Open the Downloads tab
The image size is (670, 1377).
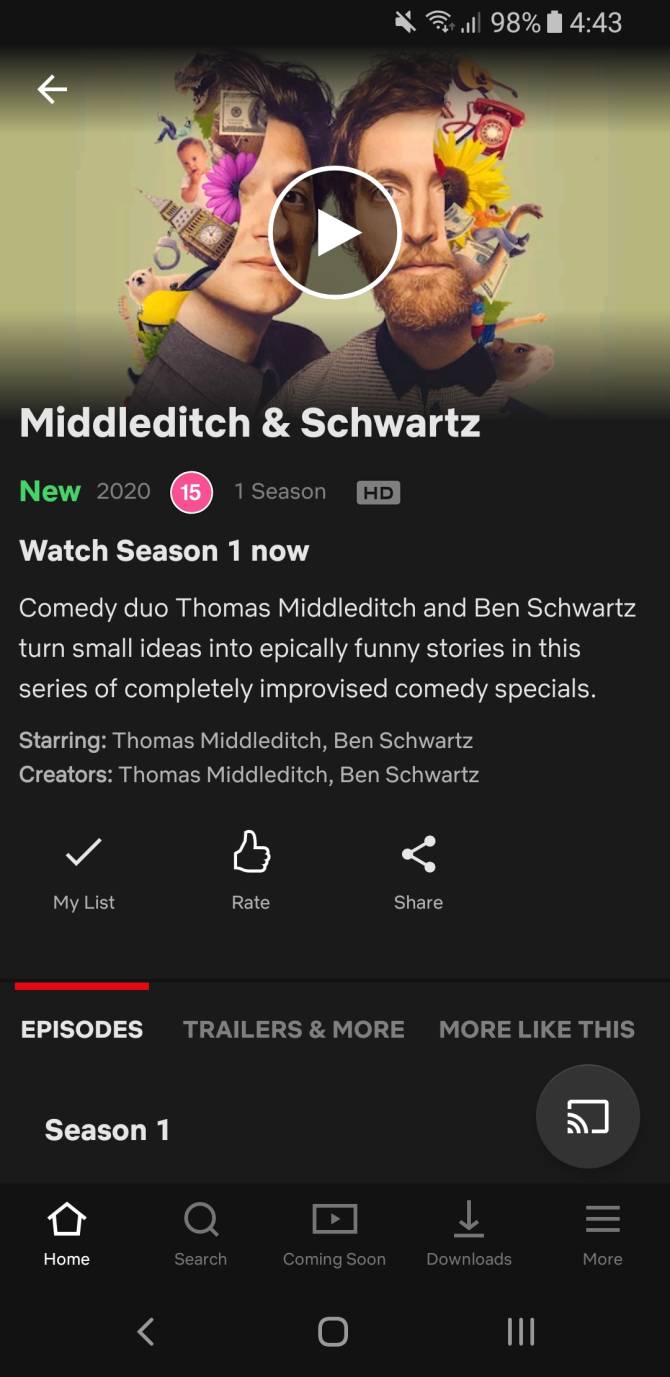pyautogui.click(x=469, y=1235)
